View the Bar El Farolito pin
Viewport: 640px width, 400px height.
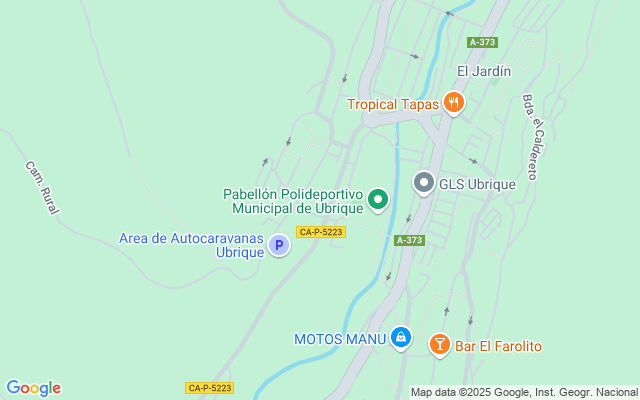pos(439,345)
